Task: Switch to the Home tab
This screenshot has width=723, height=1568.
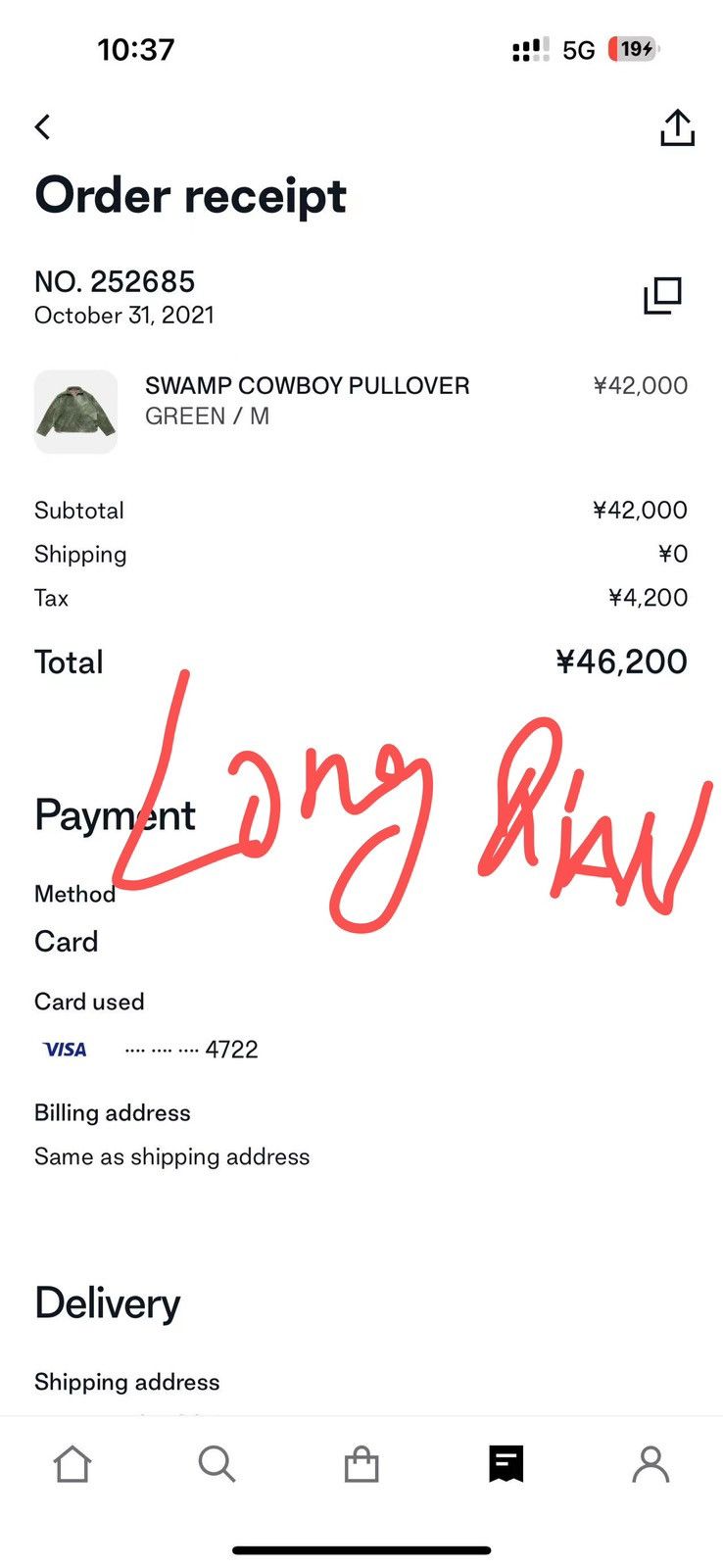Action: point(72,1464)
